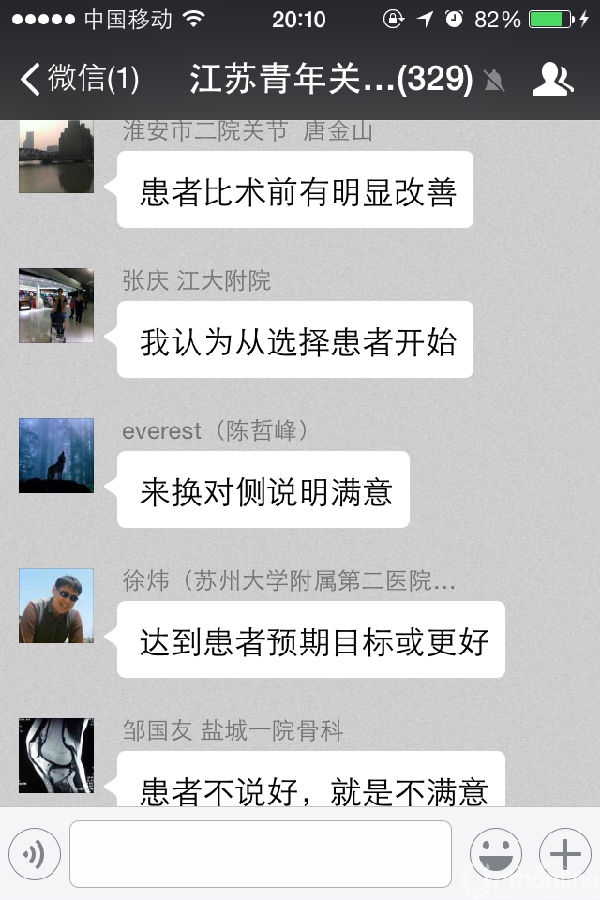Open the group members info icon

pyautogui.click(x=553, y=79)
